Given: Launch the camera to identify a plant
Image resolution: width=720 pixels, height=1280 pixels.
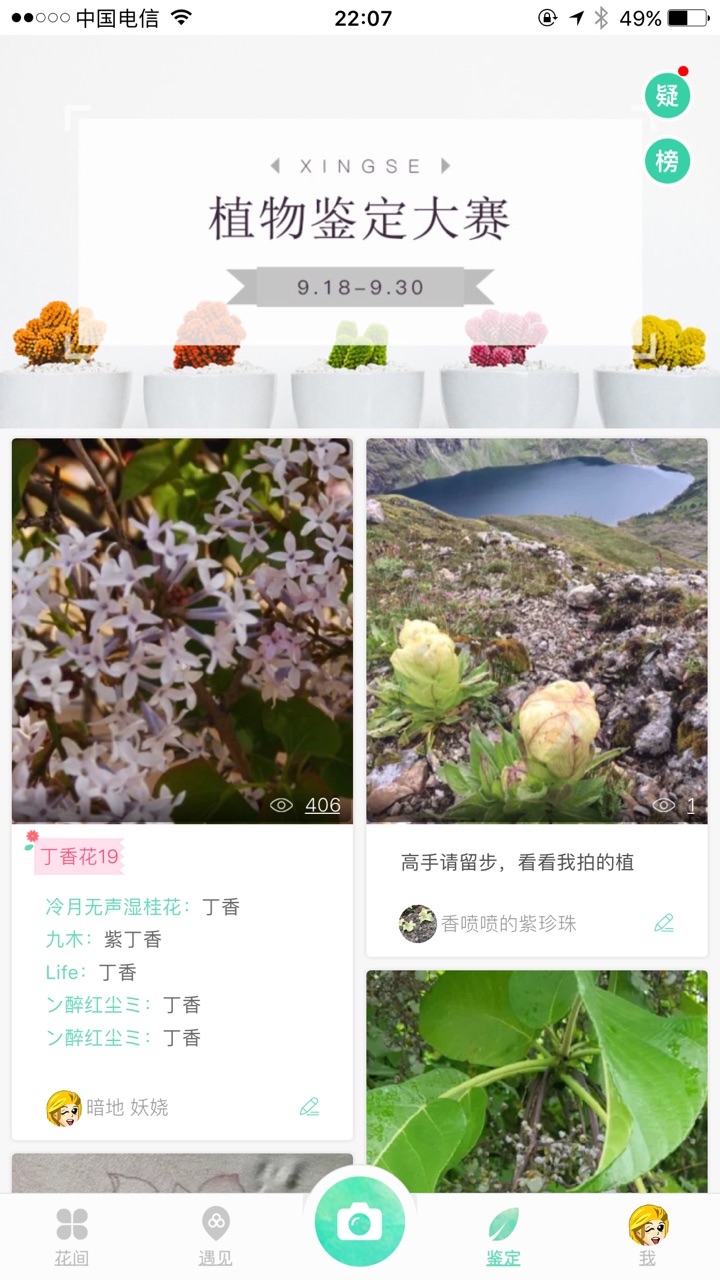Looking at the screenshot, I should 360,1222.
